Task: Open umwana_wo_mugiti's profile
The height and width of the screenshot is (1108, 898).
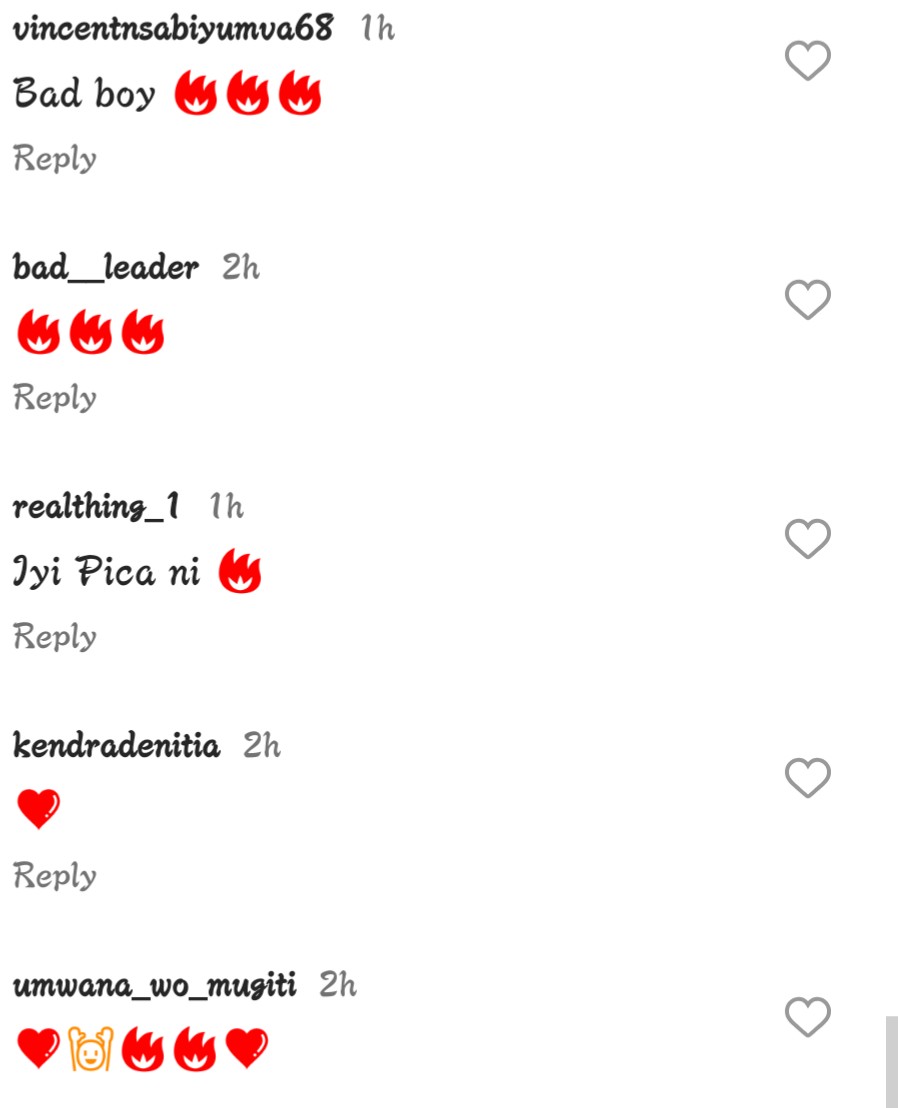Action: coord(155,985)
